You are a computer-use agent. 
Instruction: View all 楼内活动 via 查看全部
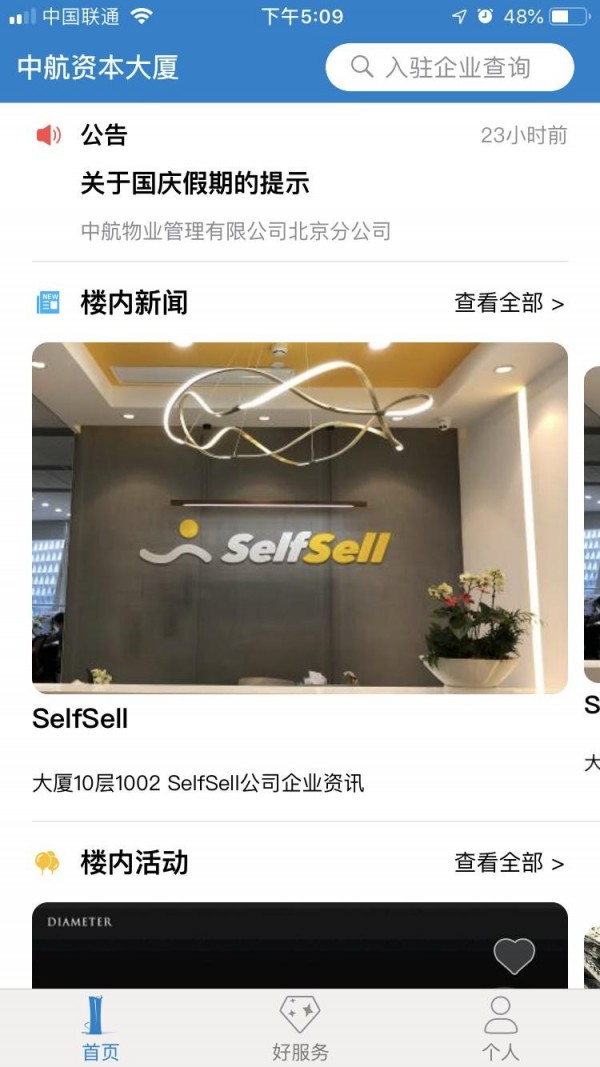(509, 863)
